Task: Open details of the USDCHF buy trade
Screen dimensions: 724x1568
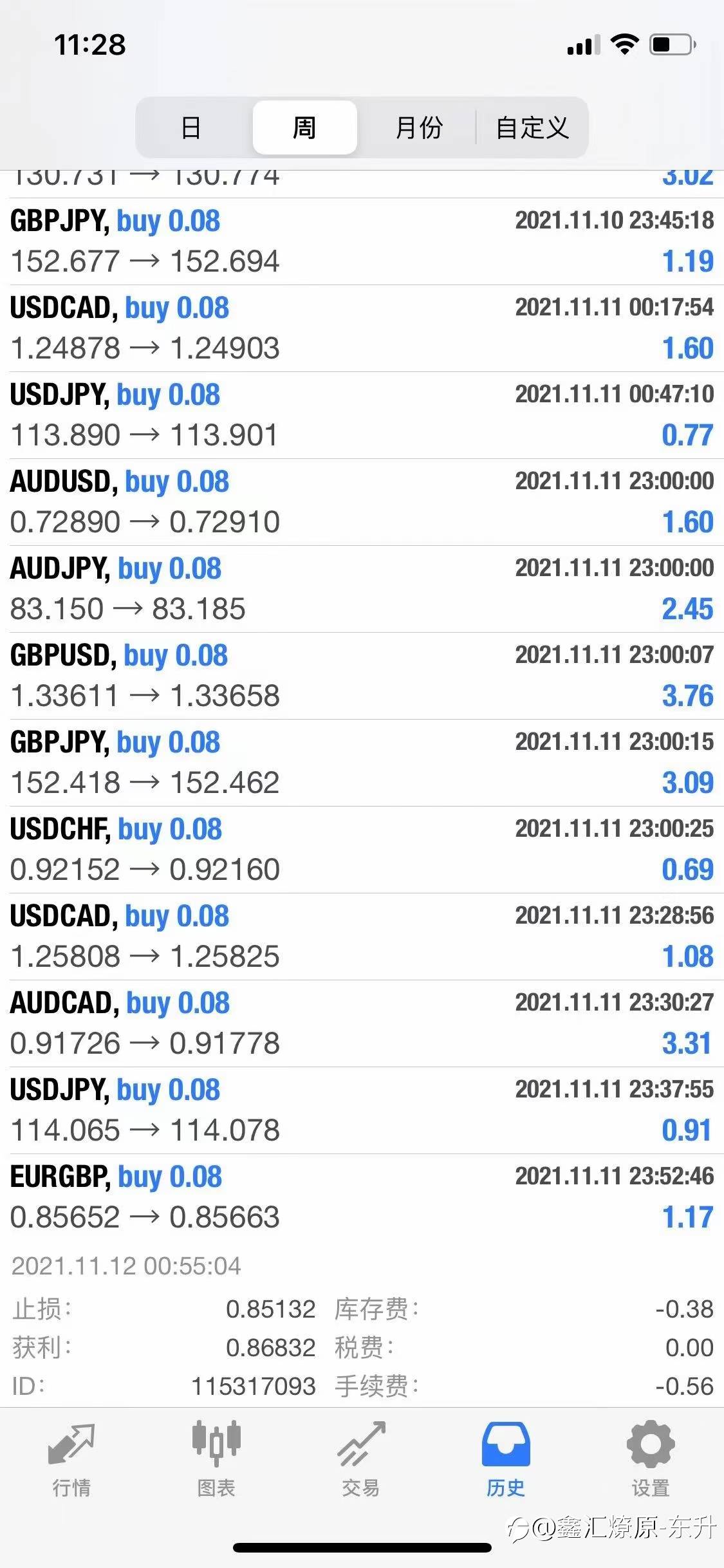Action: tap(362, 850)
